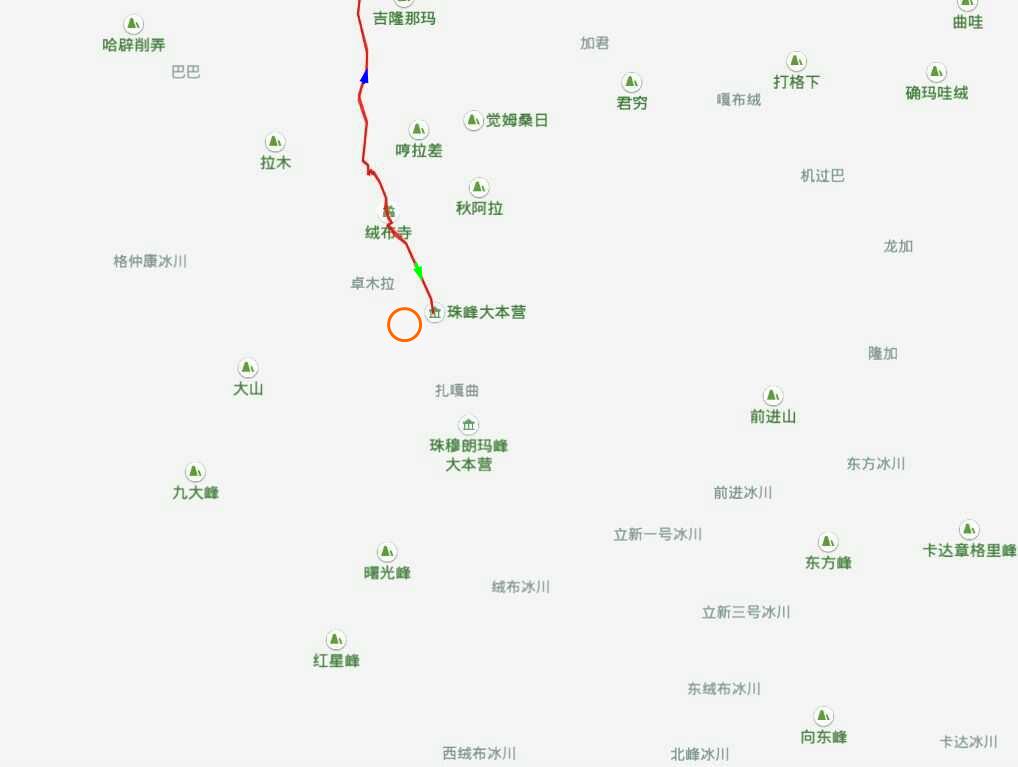Tap the 确玛哇绒 peak marker

(x=936, y=72)
